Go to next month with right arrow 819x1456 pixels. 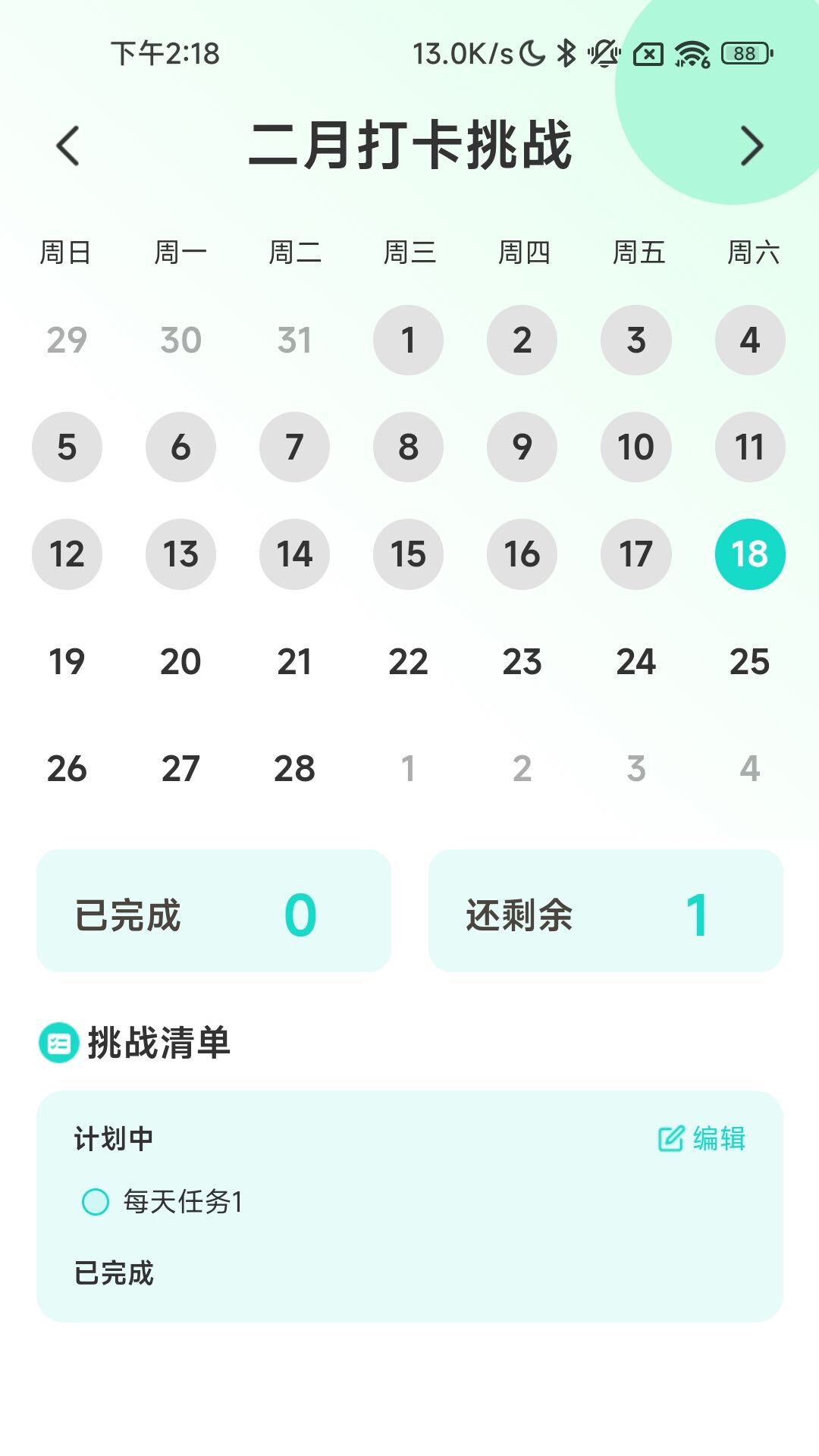[x=752, y=146]
